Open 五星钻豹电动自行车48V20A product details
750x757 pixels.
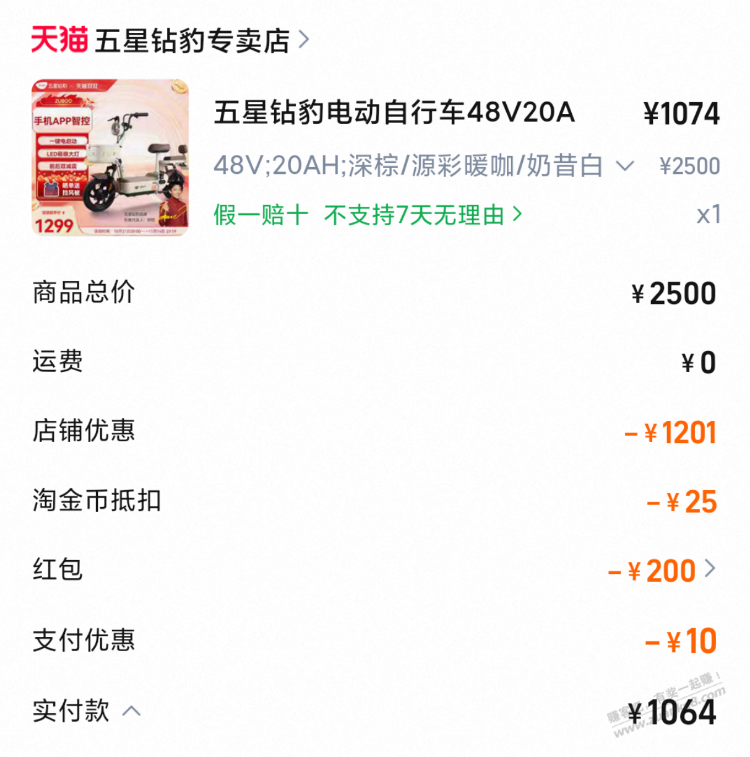(x=394, y=113)
